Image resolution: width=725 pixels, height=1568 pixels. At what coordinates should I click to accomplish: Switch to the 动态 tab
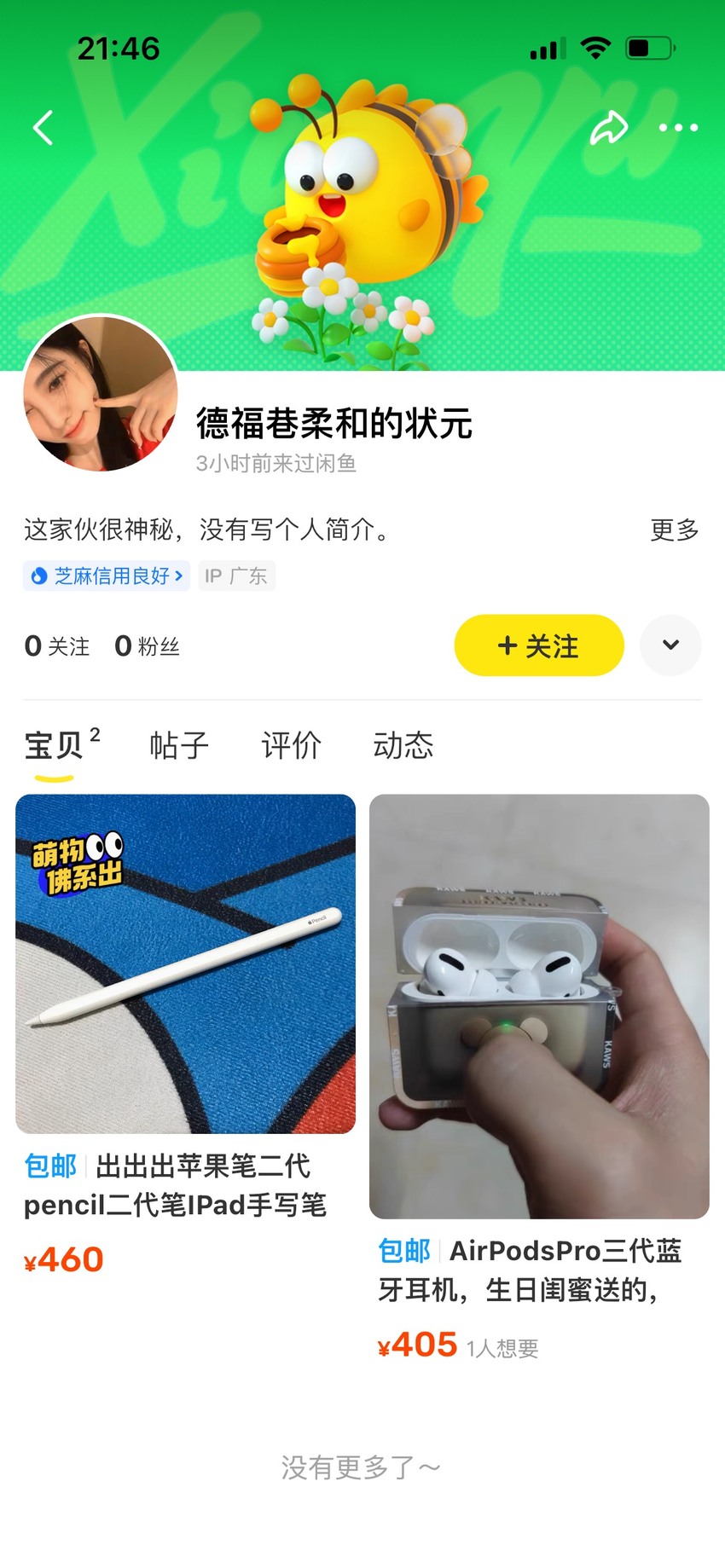tap(403, 745)
